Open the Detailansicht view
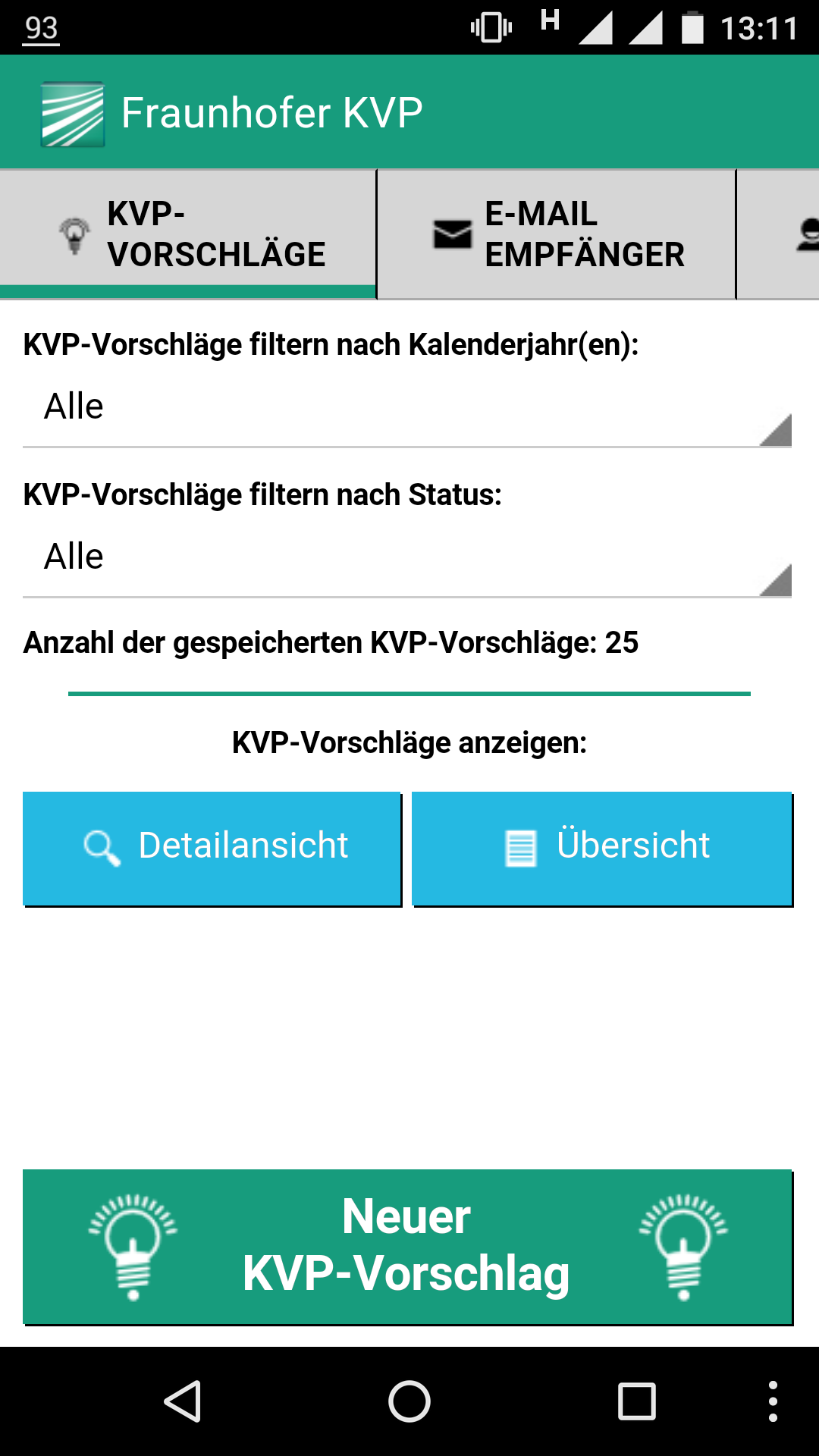 (x=212, y=848)
